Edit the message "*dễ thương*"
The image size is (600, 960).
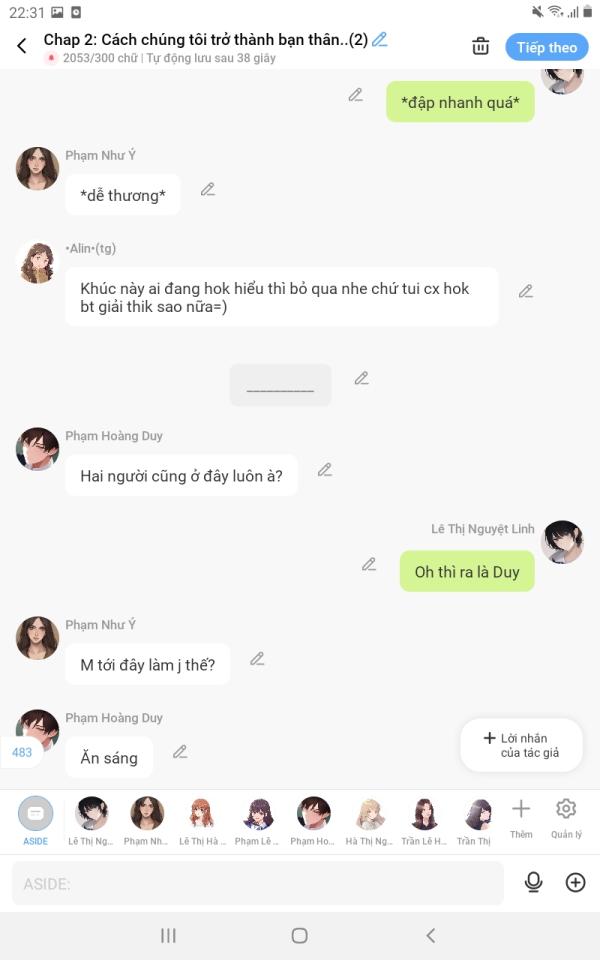click(x=208, y=189)
